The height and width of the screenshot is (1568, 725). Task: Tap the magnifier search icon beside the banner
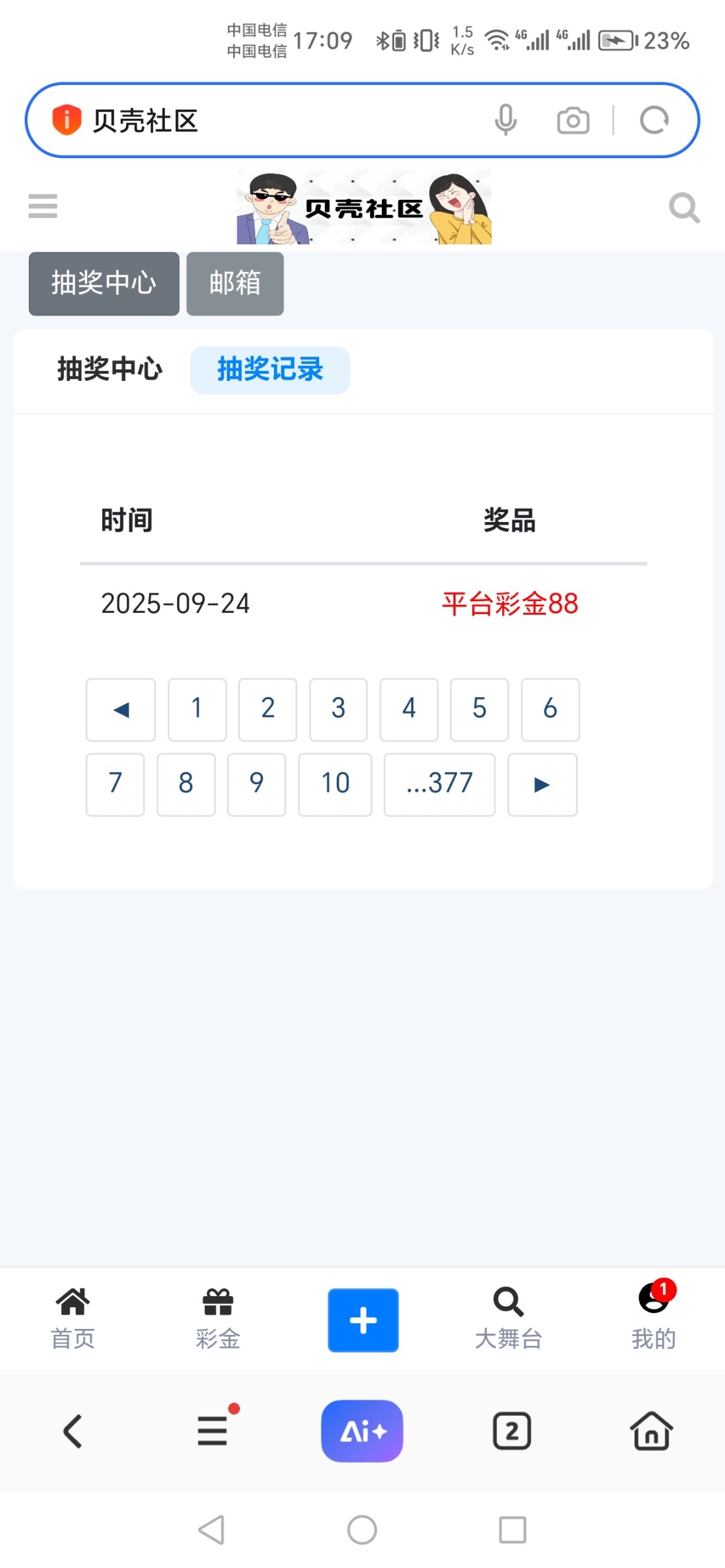(x=684, y=208)
